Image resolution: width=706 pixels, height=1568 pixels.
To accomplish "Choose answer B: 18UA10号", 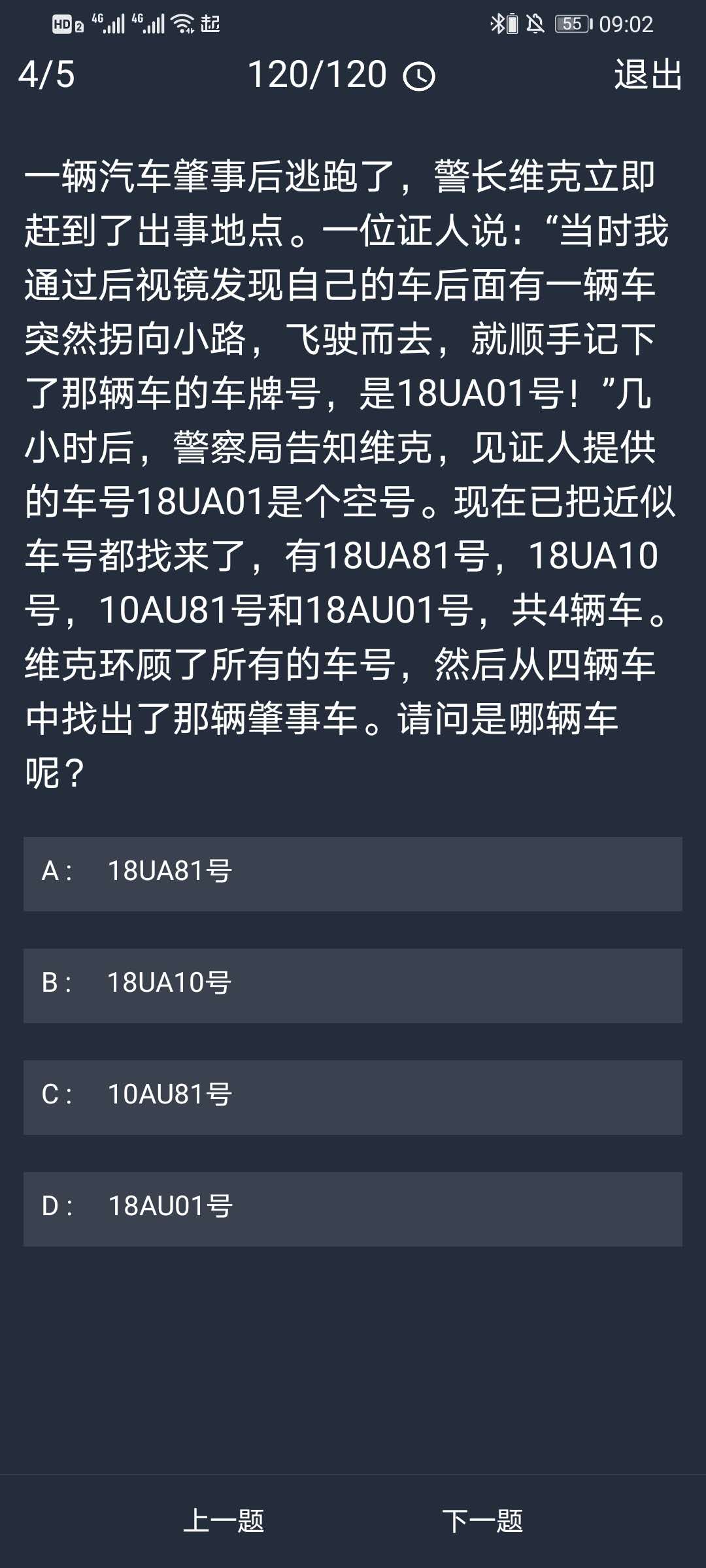I will tap(353, 985).
